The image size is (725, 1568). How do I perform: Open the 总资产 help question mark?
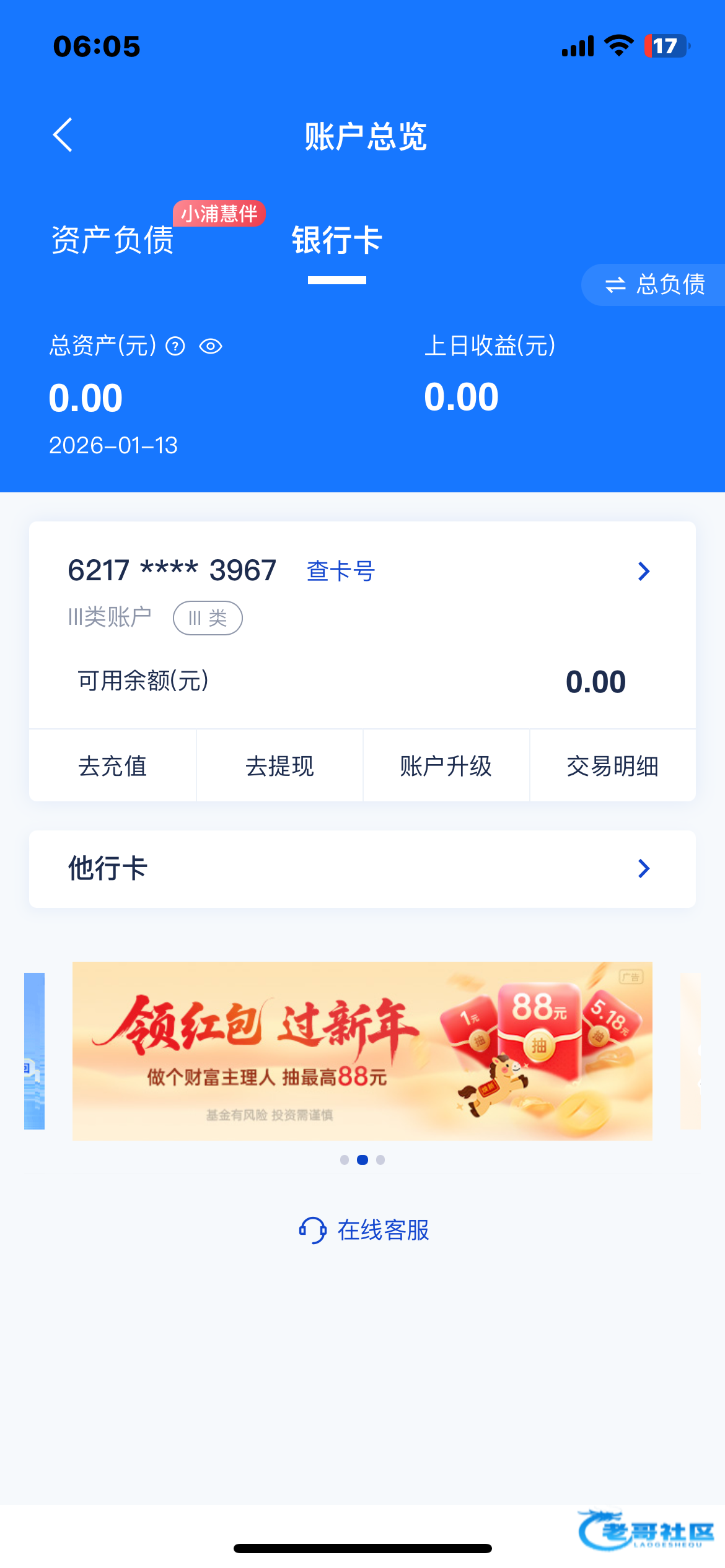click(x=175, y=346)
